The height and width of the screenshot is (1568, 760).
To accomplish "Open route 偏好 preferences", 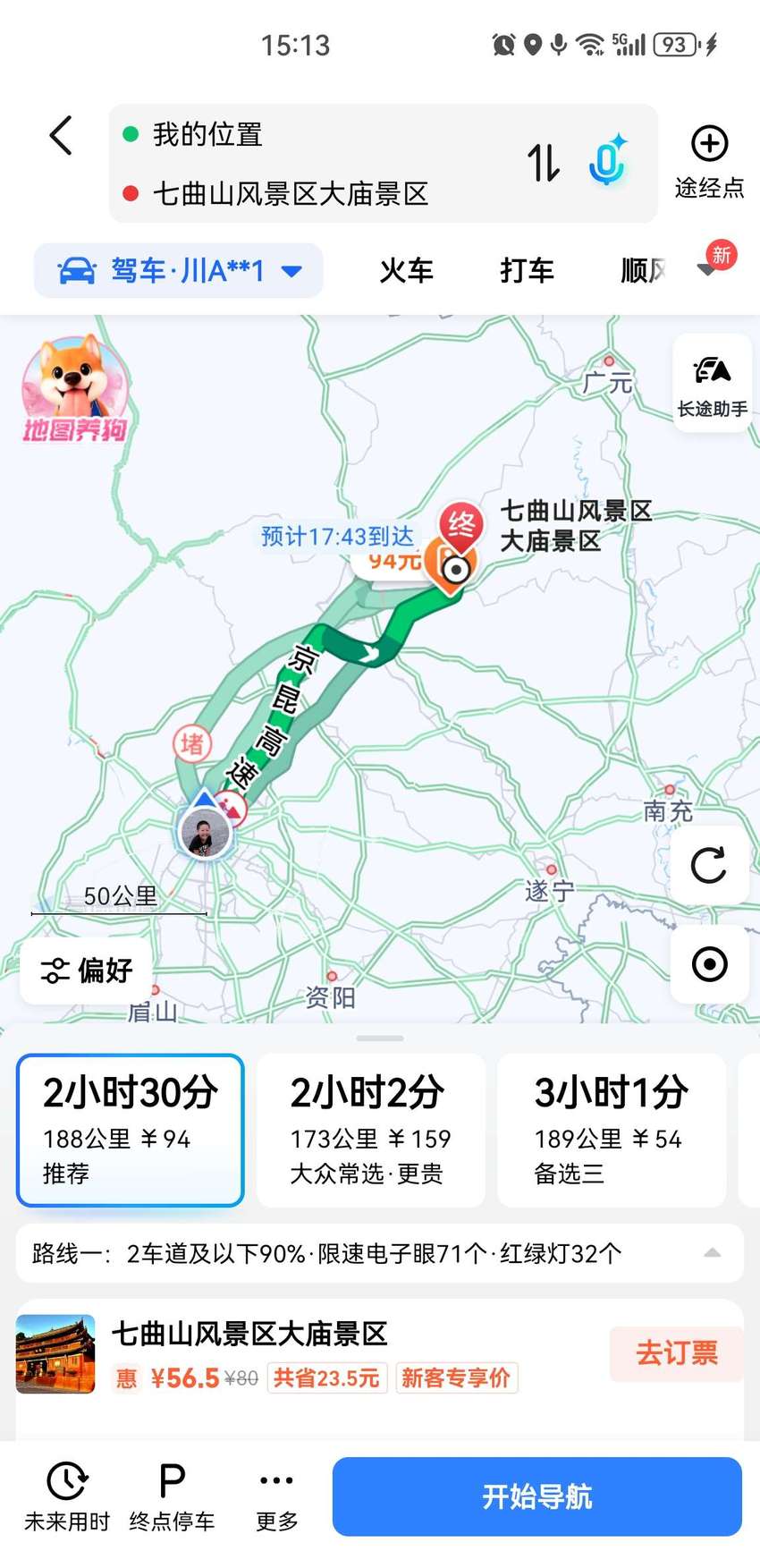I will pyautogui.click(x=87, y=970).
